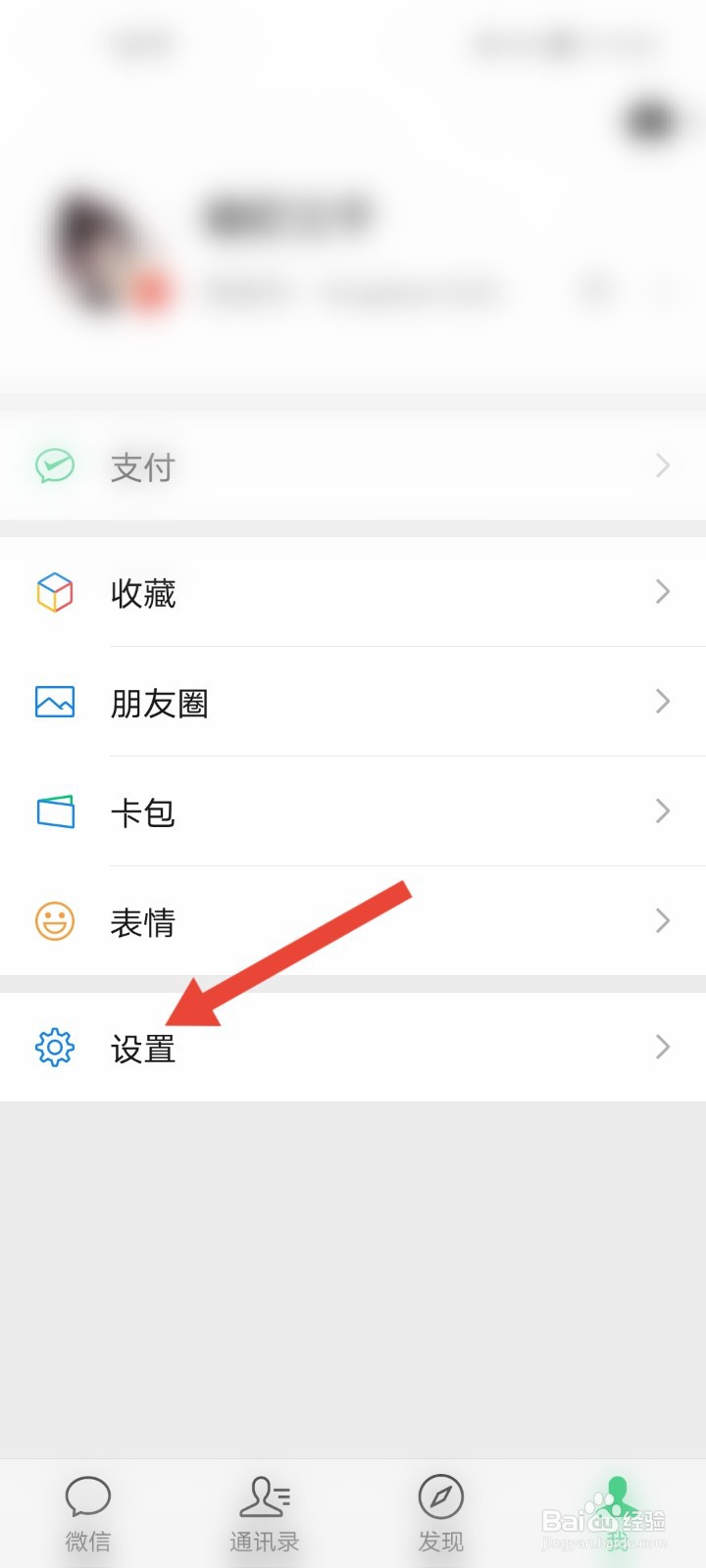Switch to the 微信 tab
This screenshot has width=706, height=1568.
87,1514
